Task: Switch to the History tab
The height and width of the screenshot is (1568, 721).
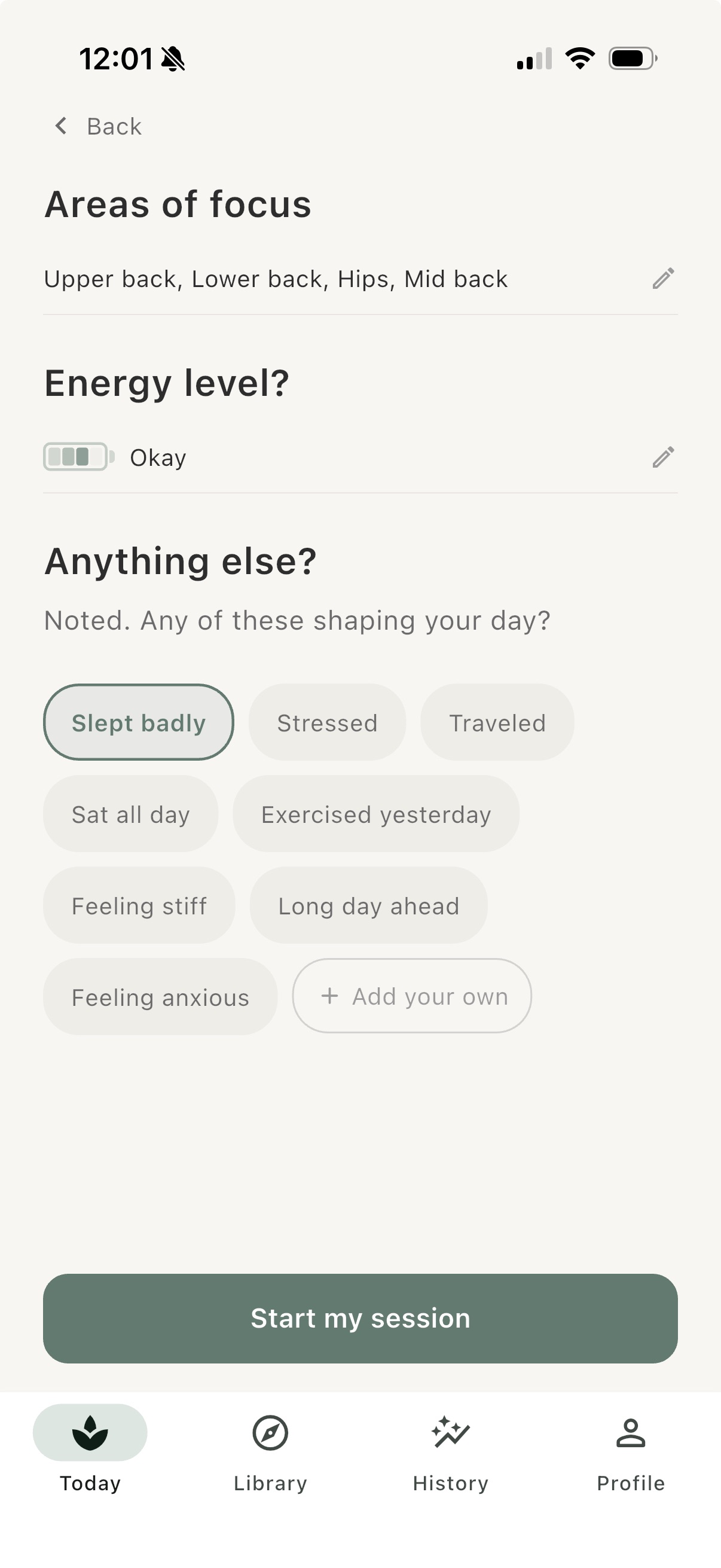Action: (450, 1448)
